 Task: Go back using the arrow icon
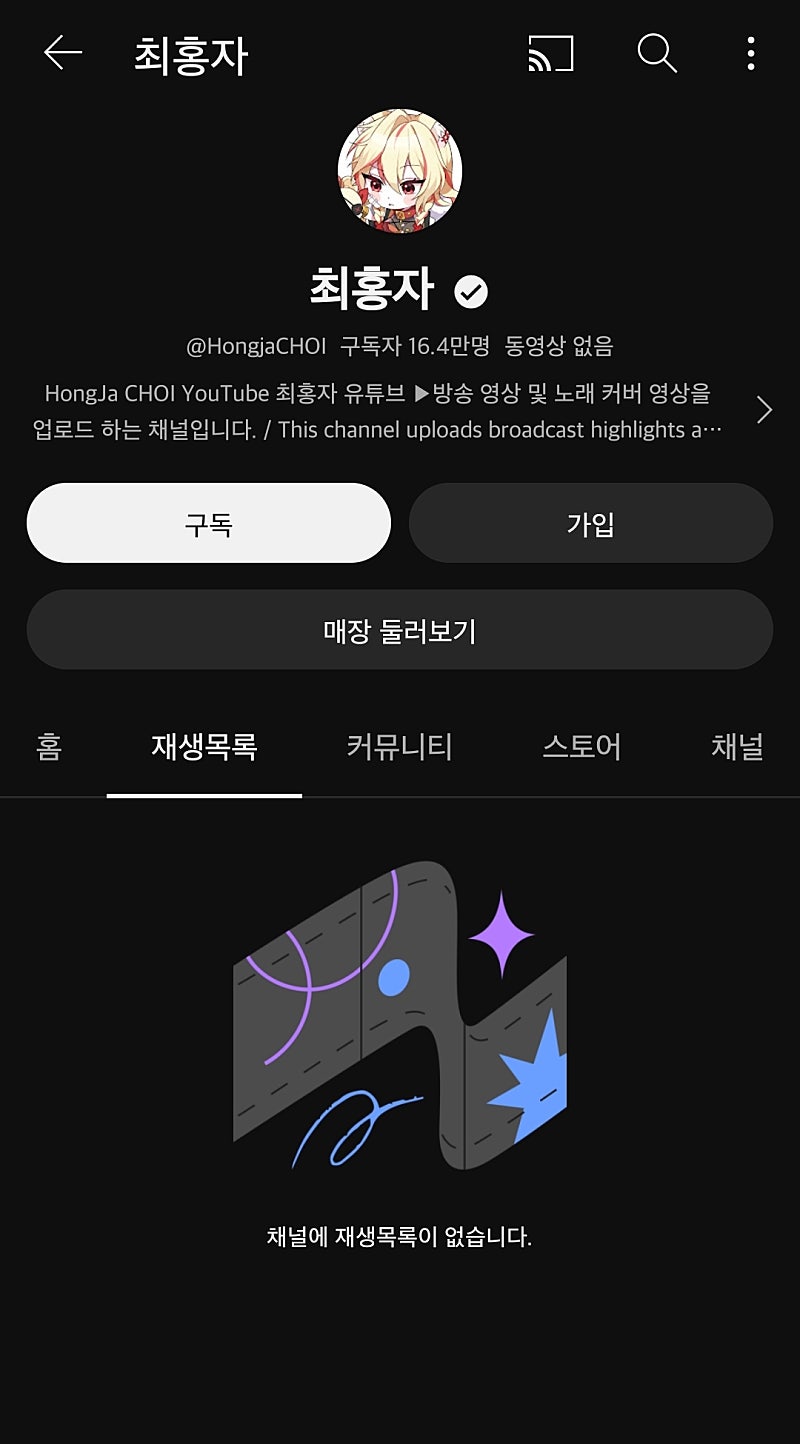coord(62,53)
